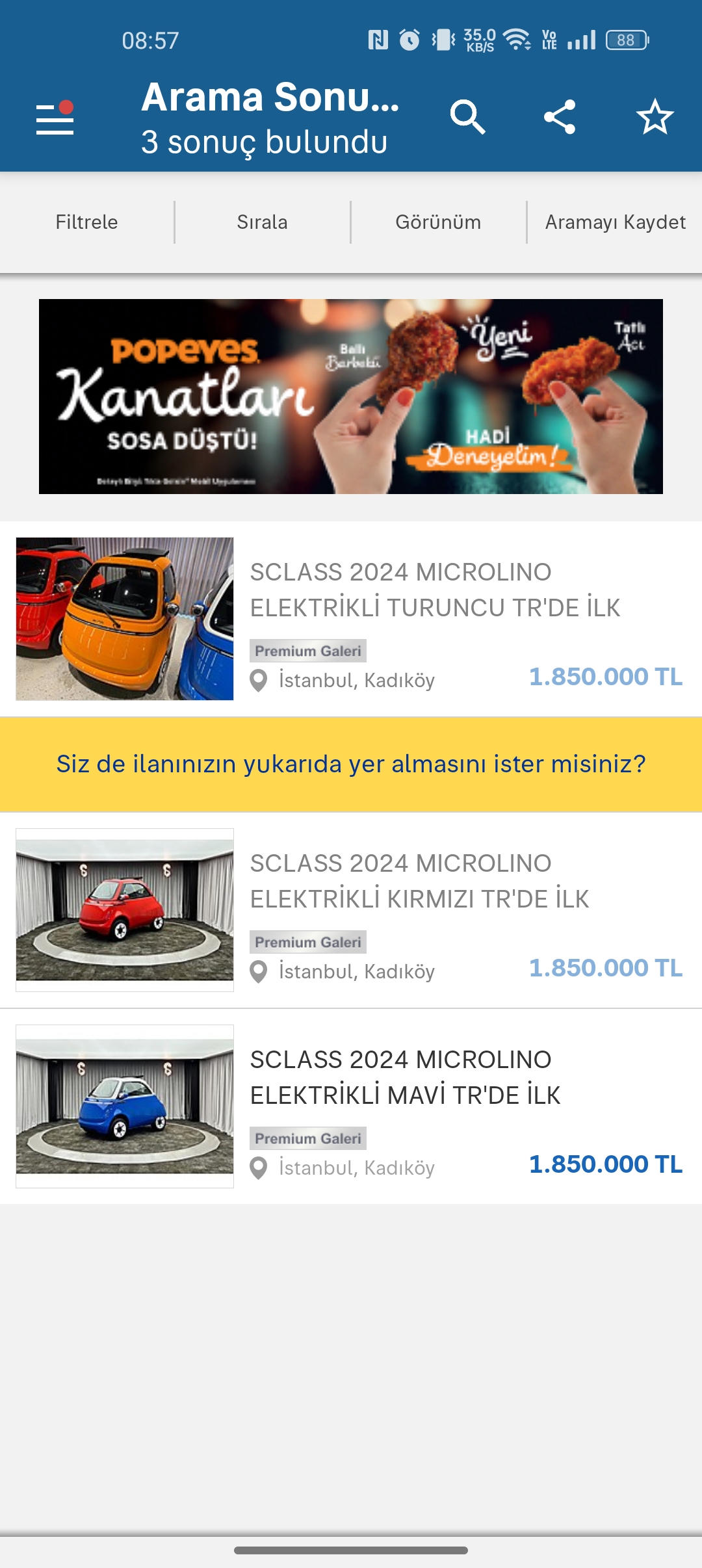
Task: Change the Görünüm view layout
Action: 438,222
